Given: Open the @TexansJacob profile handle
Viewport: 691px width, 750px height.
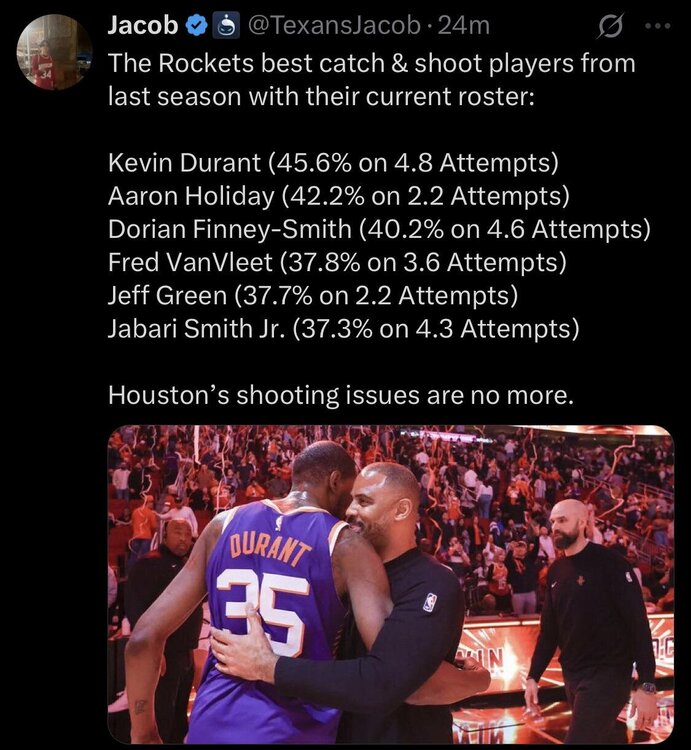Looking at the screenshot, I should pos(338,24).
